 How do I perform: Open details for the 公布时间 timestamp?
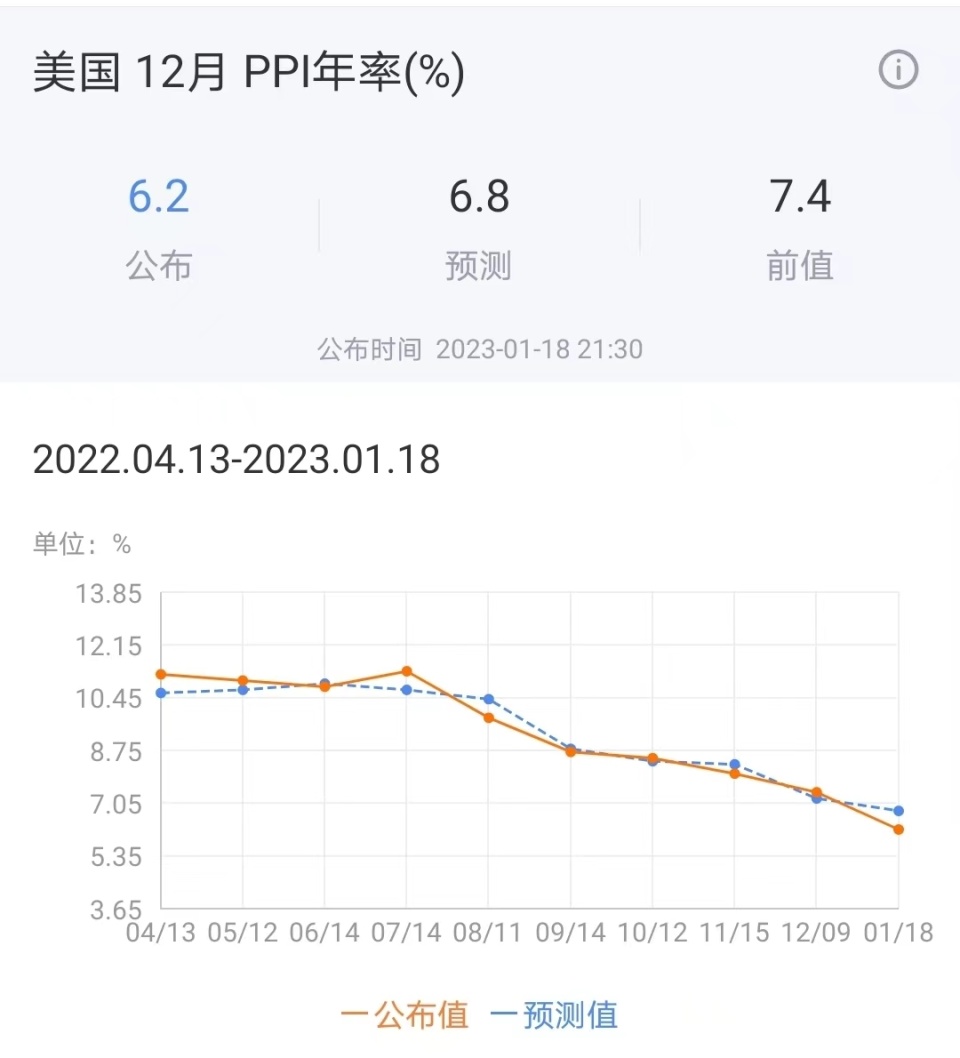point(479,350)
